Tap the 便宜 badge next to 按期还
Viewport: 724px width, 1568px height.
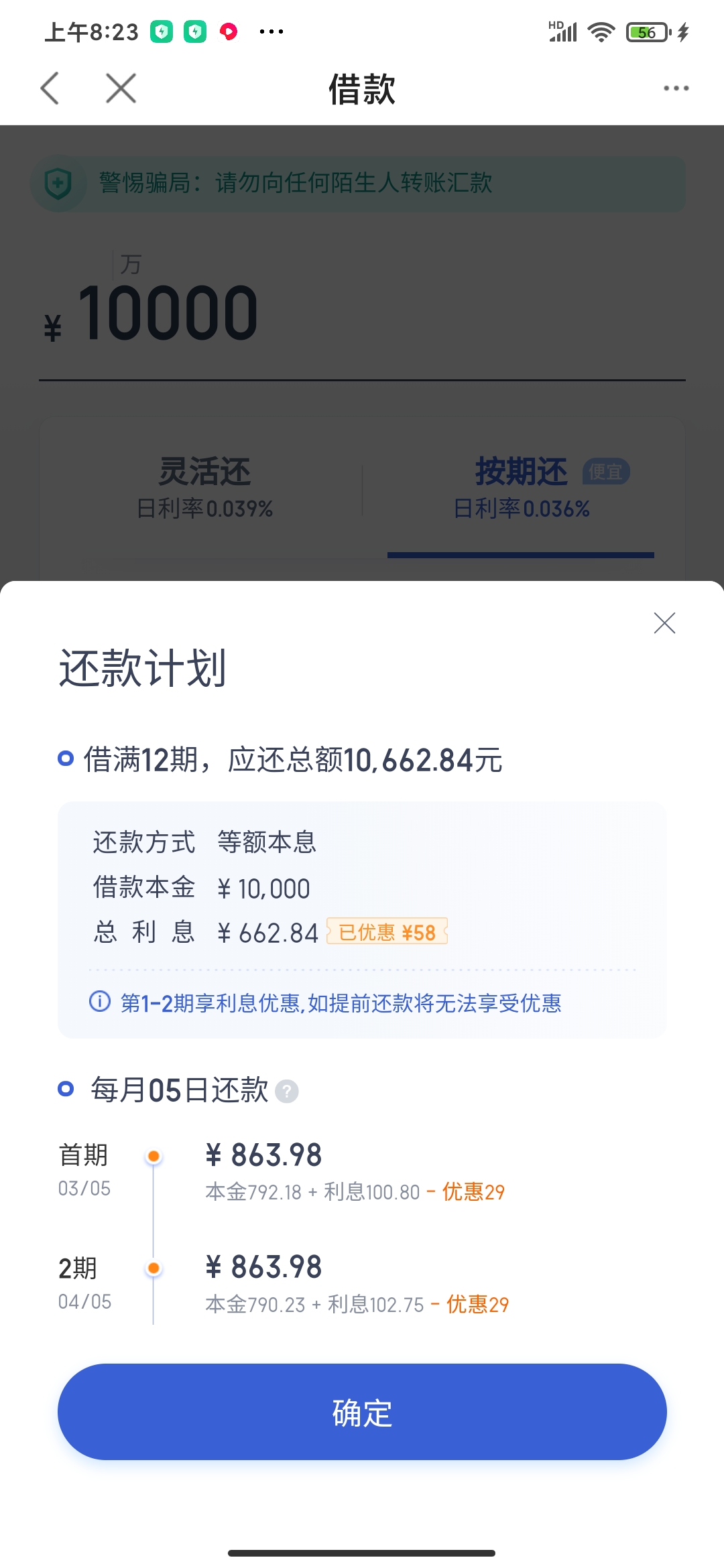coord(605,472)
